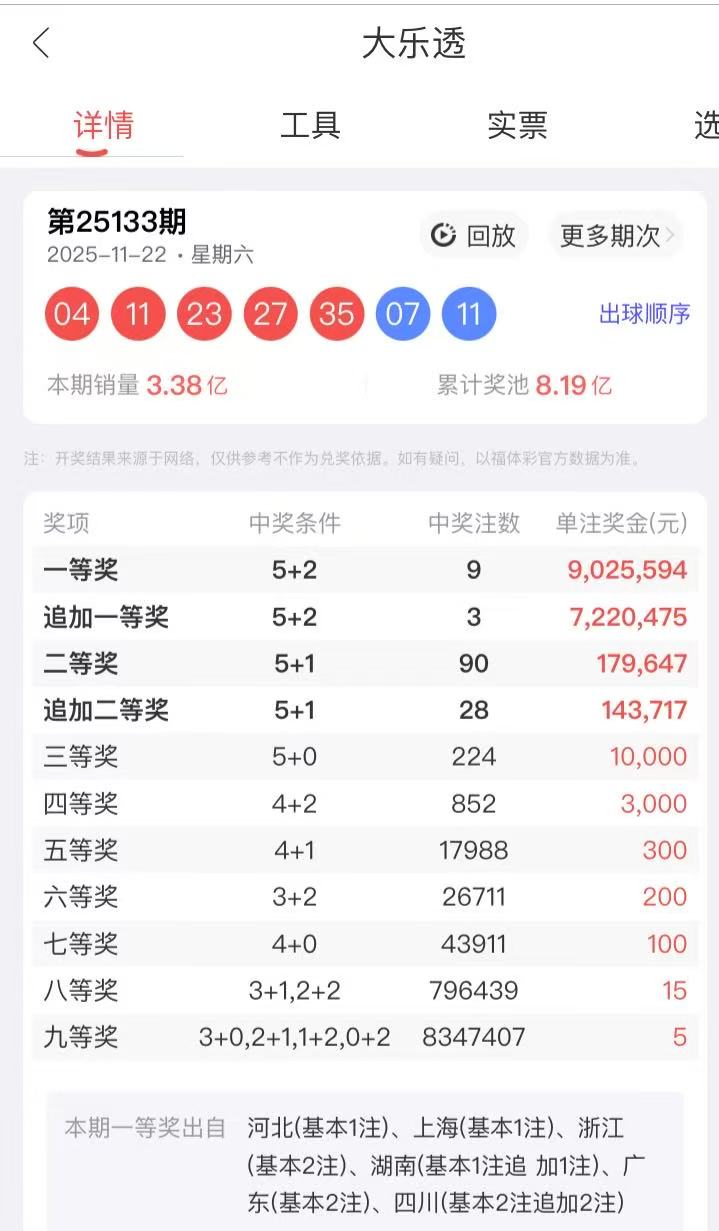This screenshot has width=719, height=1231.
Task: Open the 实票 tab
Action: click(x=517, y=126)
